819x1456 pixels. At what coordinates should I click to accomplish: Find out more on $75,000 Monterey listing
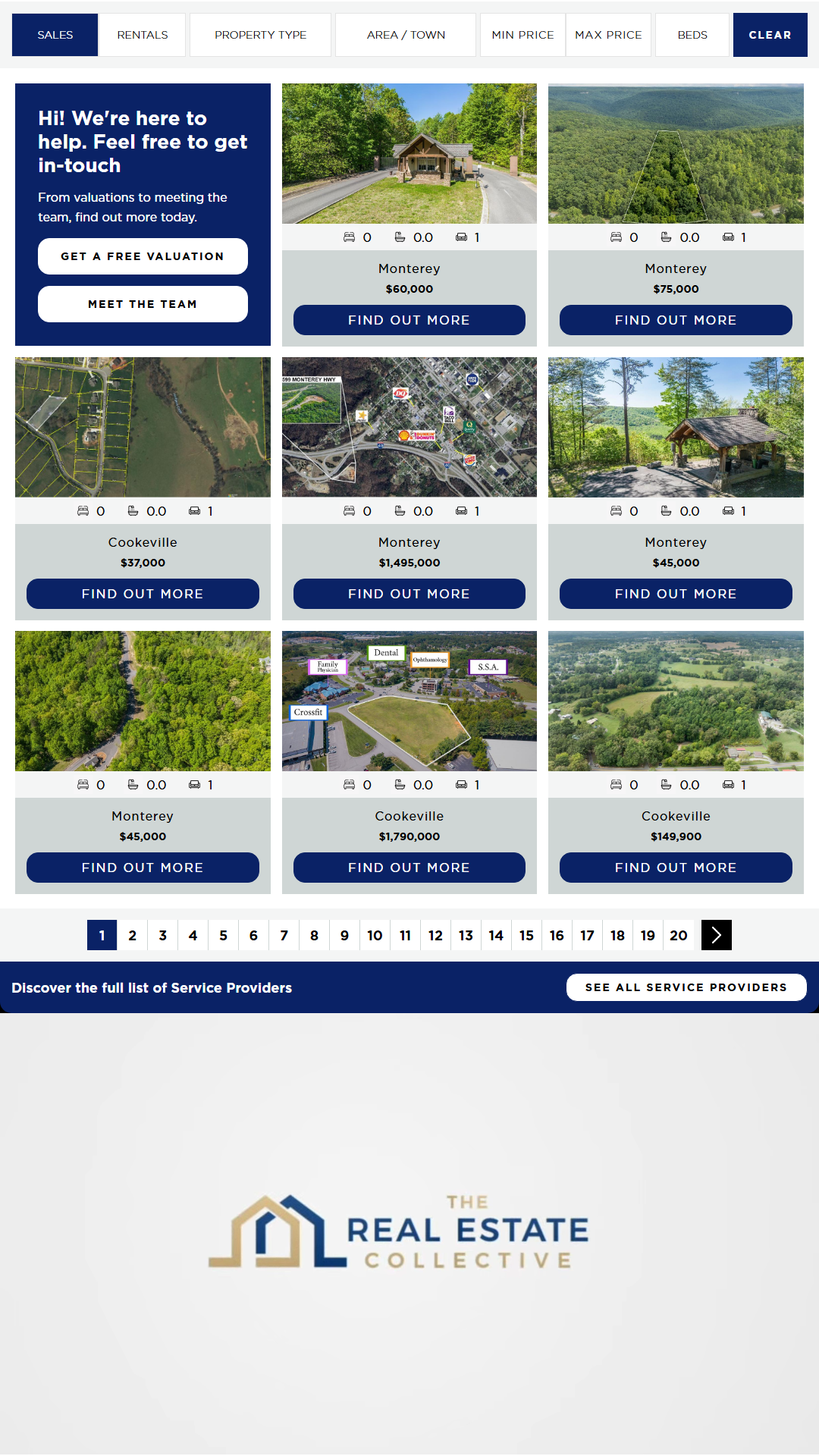[676, 320]
